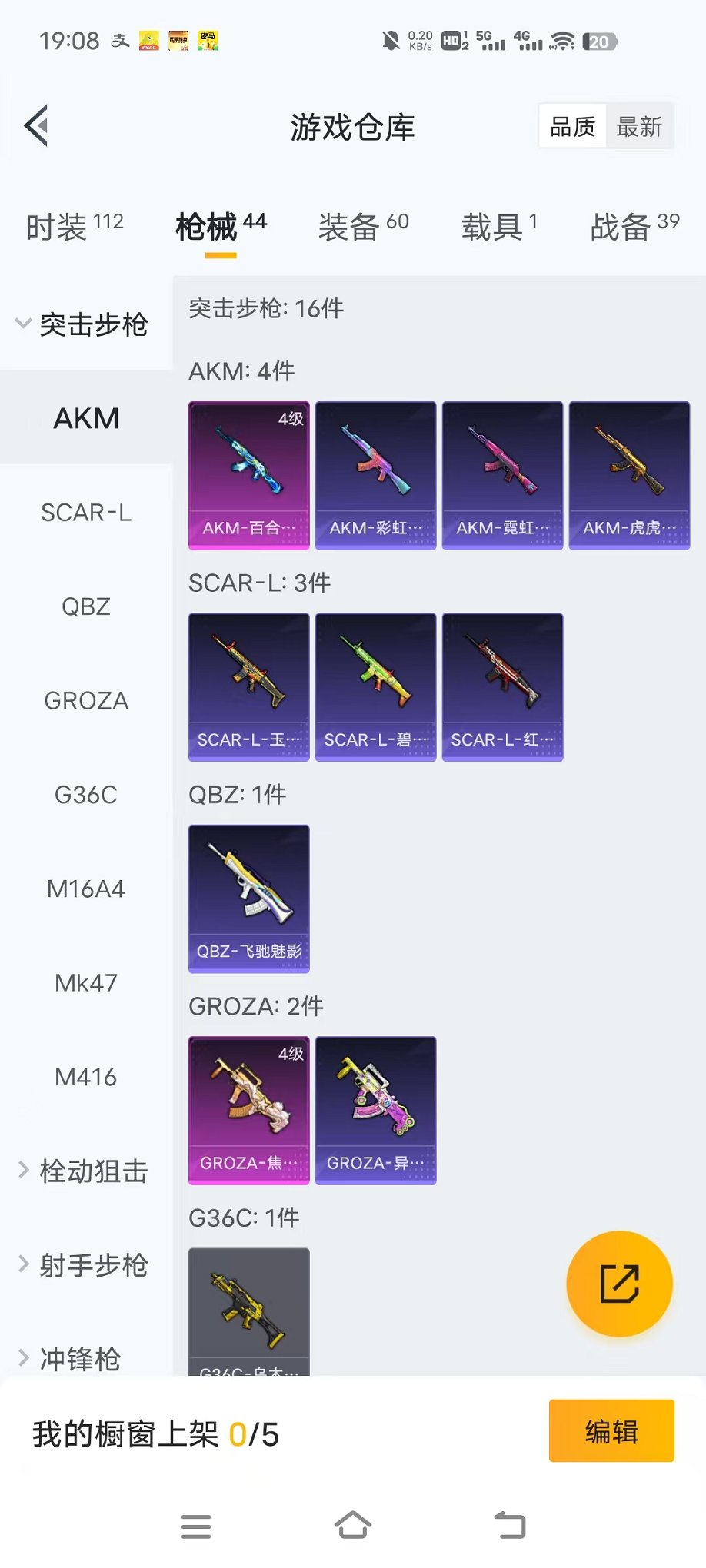Open the AKM-百合 skin card

coord(249,475)
